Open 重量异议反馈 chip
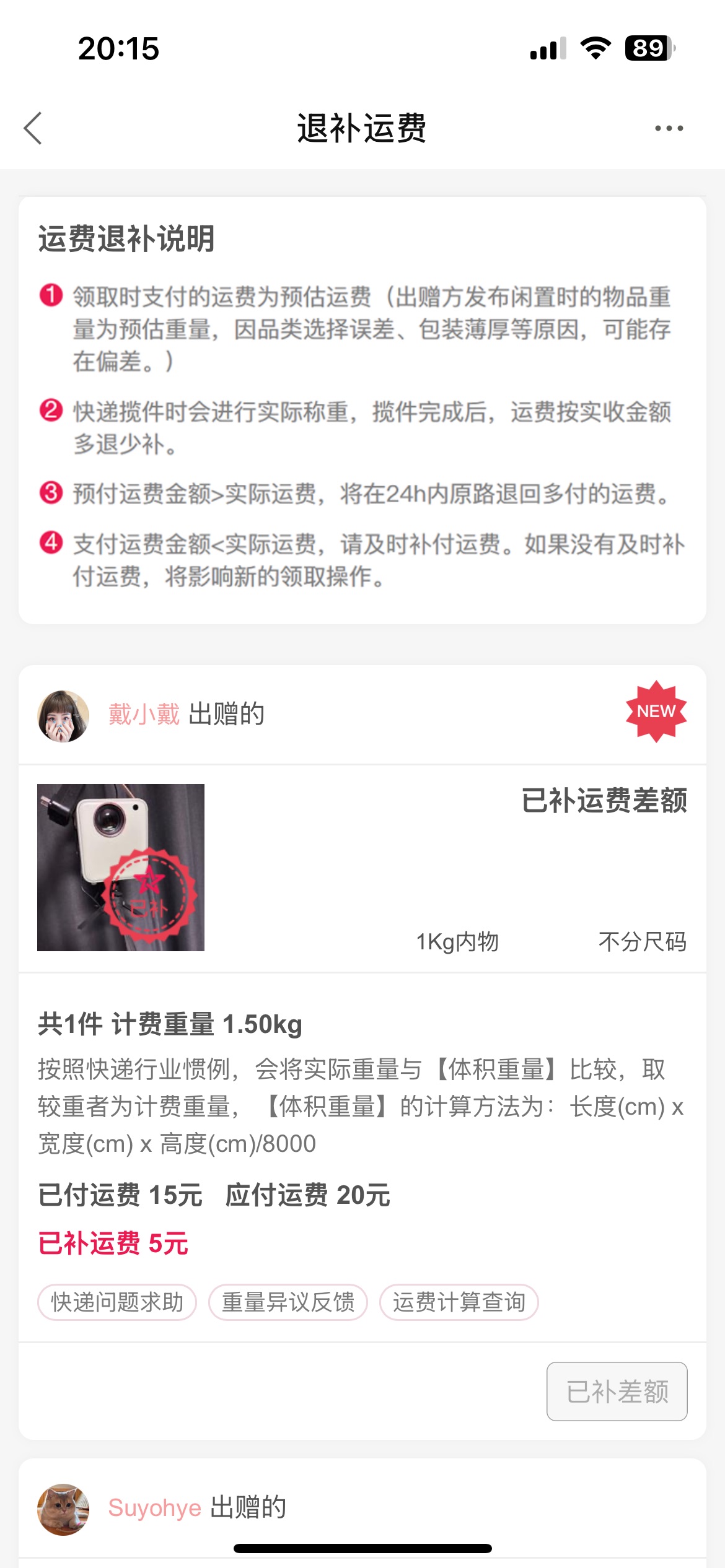 288,1302
